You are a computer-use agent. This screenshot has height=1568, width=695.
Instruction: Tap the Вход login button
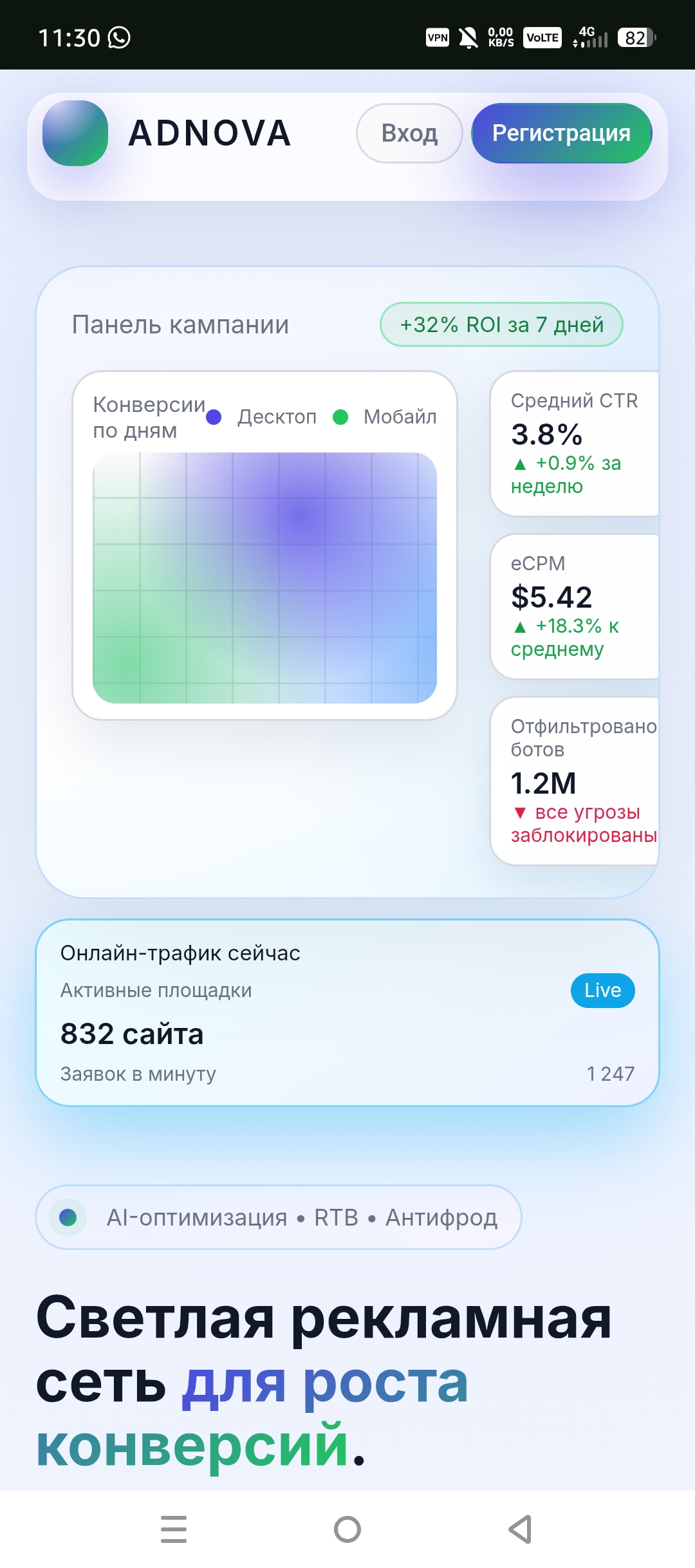(409, 133)
